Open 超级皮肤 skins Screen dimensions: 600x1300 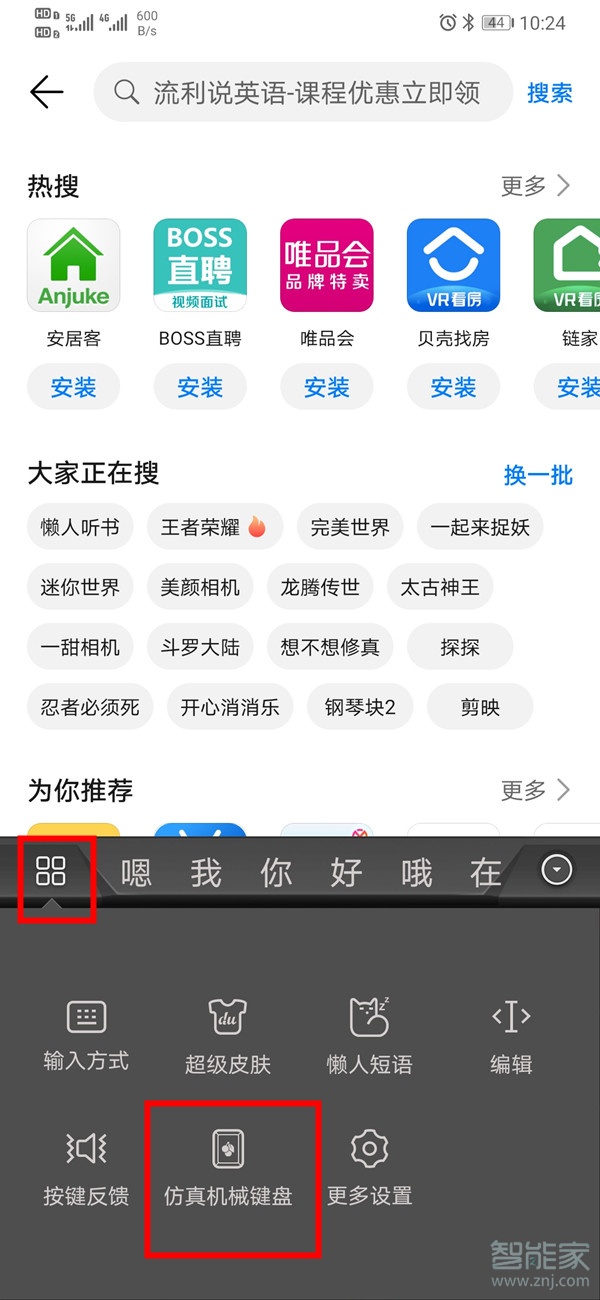pos(228,1035)
